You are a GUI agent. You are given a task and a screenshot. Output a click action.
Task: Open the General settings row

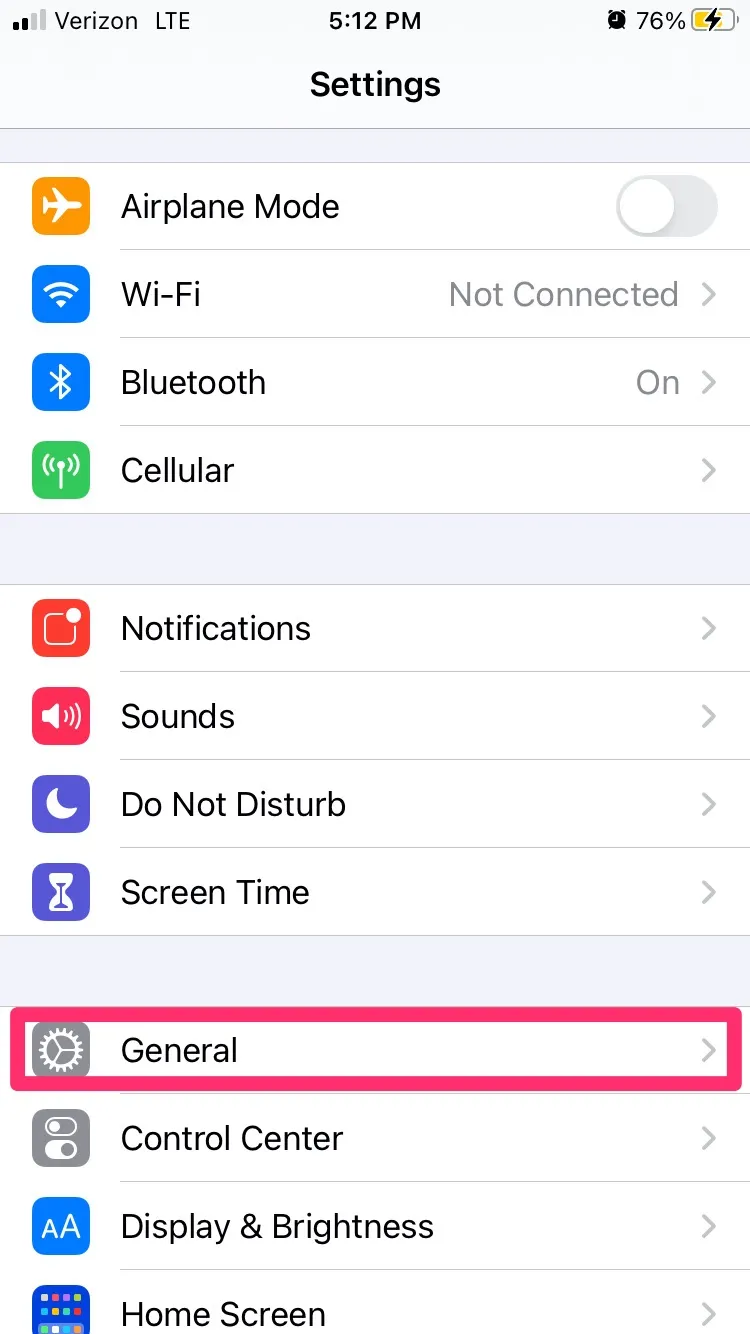point(375,1050)
